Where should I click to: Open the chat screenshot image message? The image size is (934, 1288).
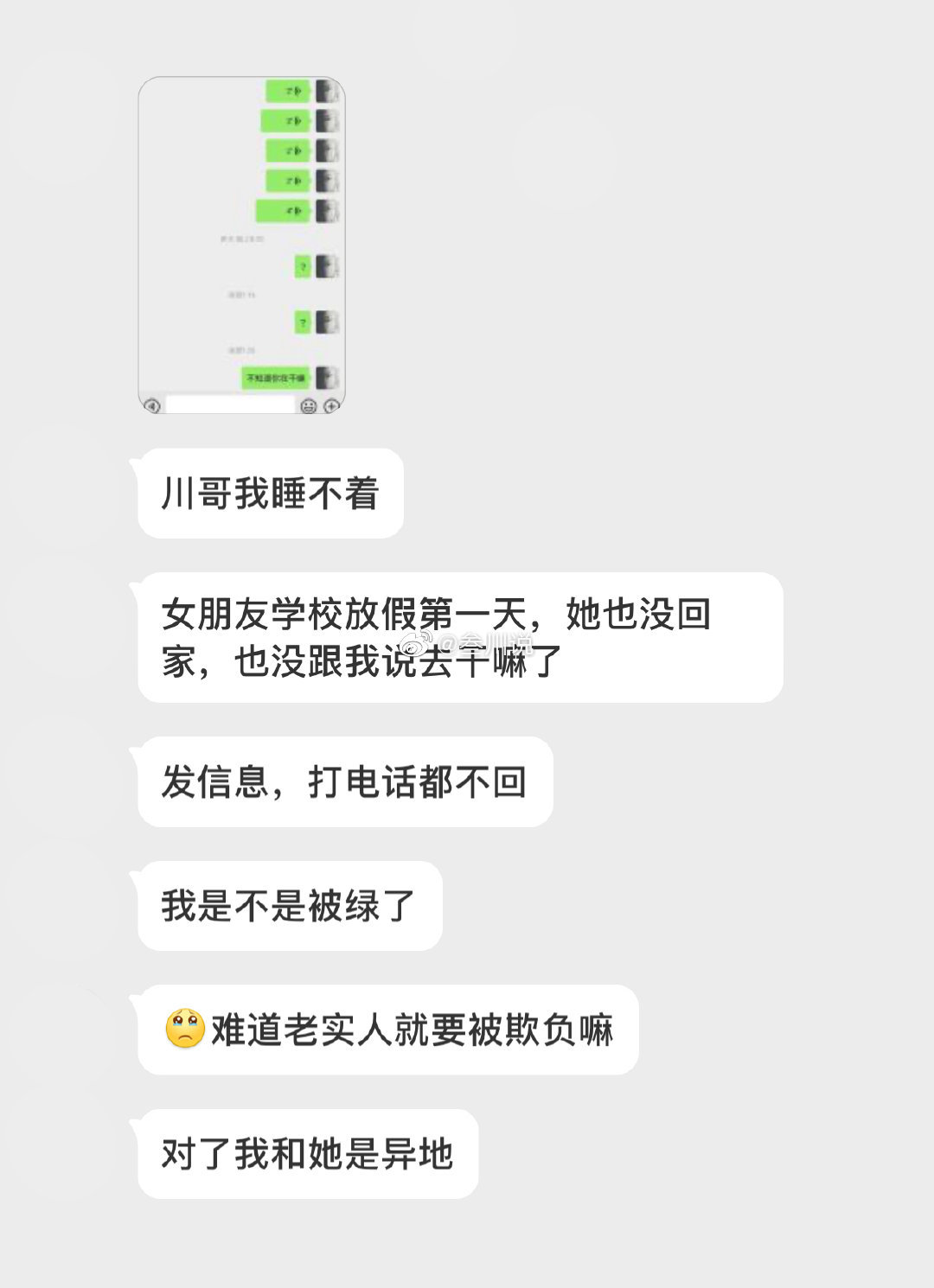[241, 245]
